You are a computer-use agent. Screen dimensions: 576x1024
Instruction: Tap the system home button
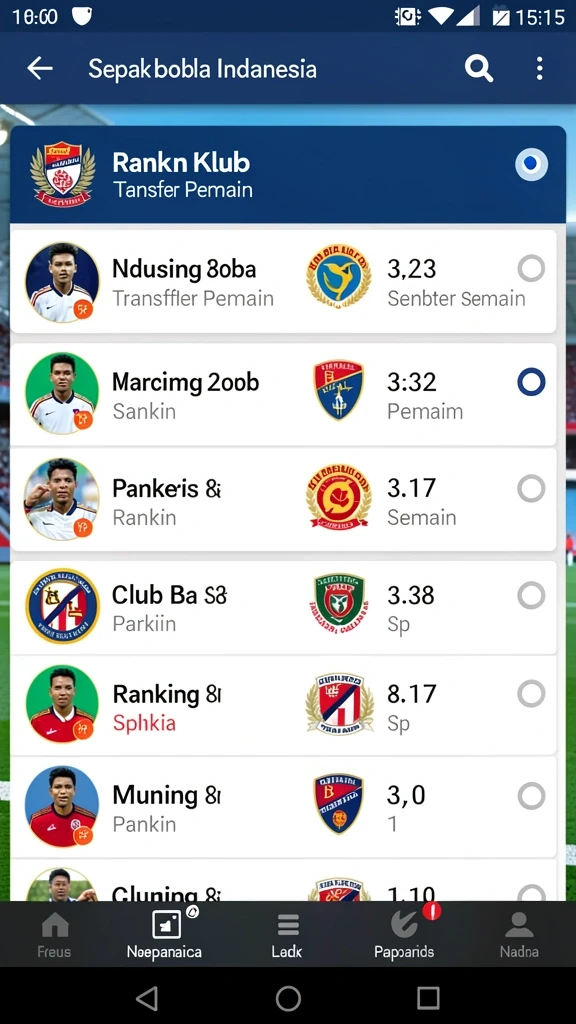click(x=288, y=998)
